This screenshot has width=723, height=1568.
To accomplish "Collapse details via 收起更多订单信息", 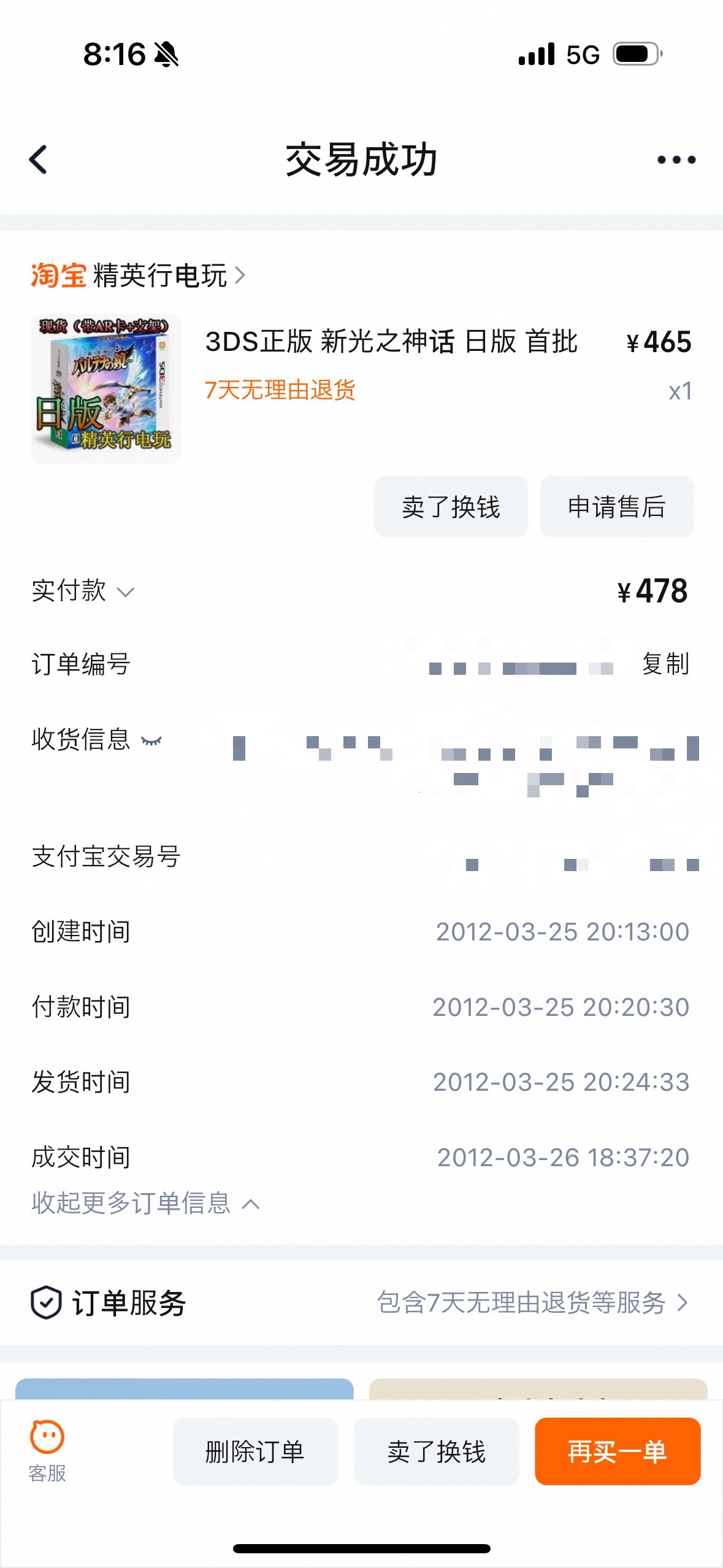I will point(145,1203).
